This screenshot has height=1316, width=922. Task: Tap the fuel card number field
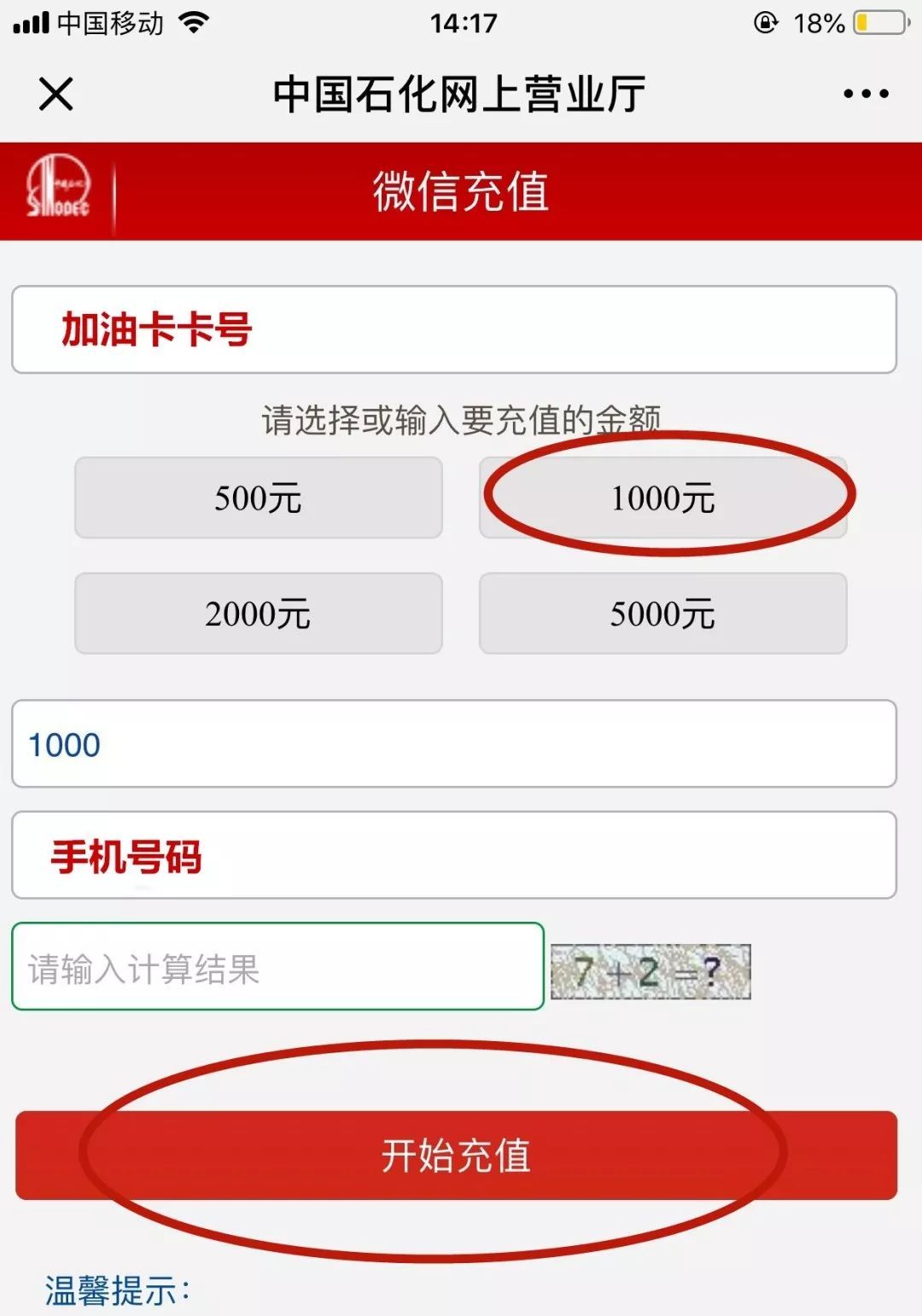pos(454,329)
